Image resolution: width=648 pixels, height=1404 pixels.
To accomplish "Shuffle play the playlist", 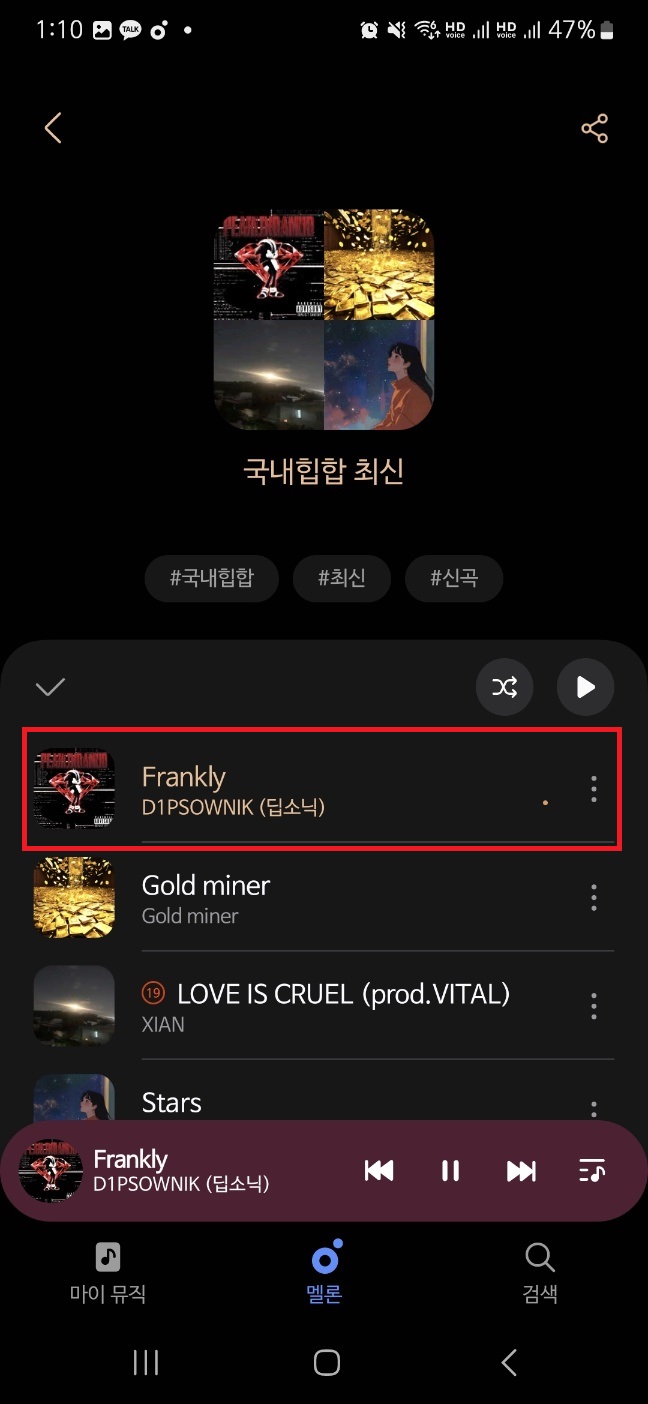I will point(505,687).
